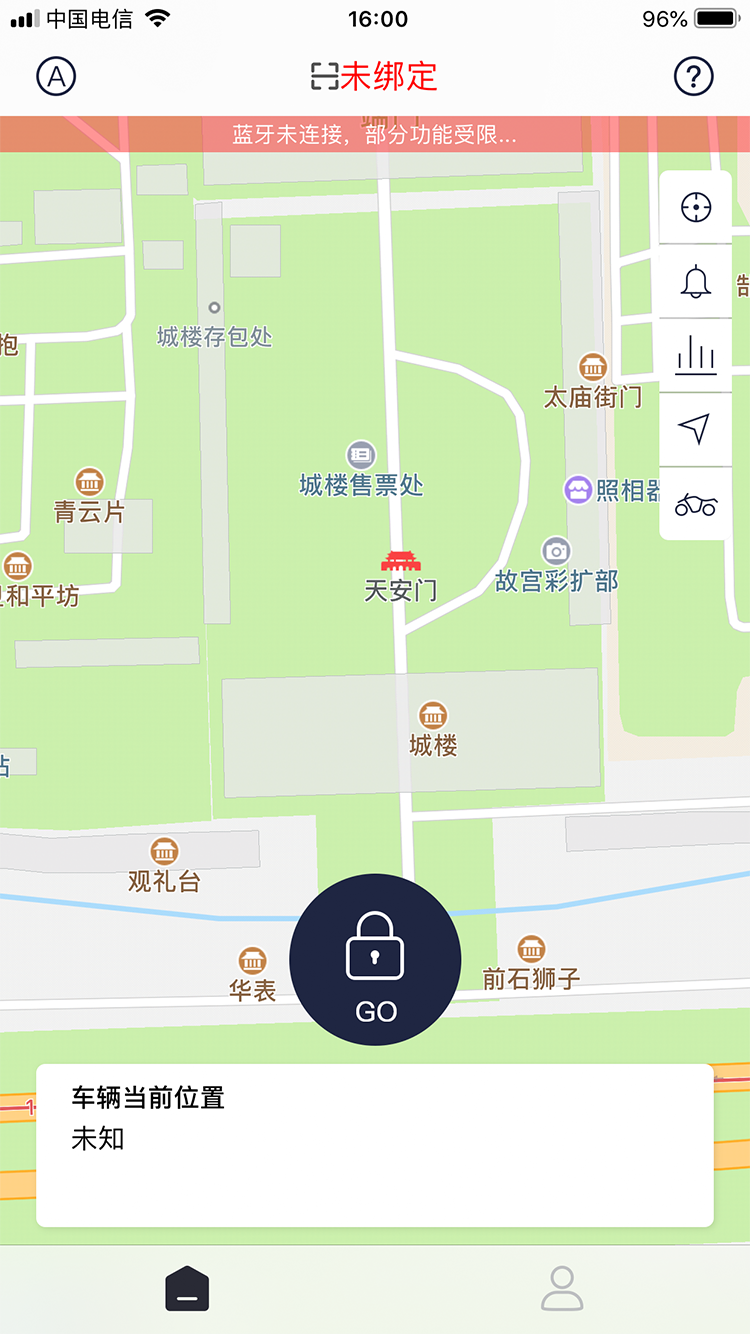
Task: Tap the motorcycle vehicle icon
Action: tap(695, 504)
